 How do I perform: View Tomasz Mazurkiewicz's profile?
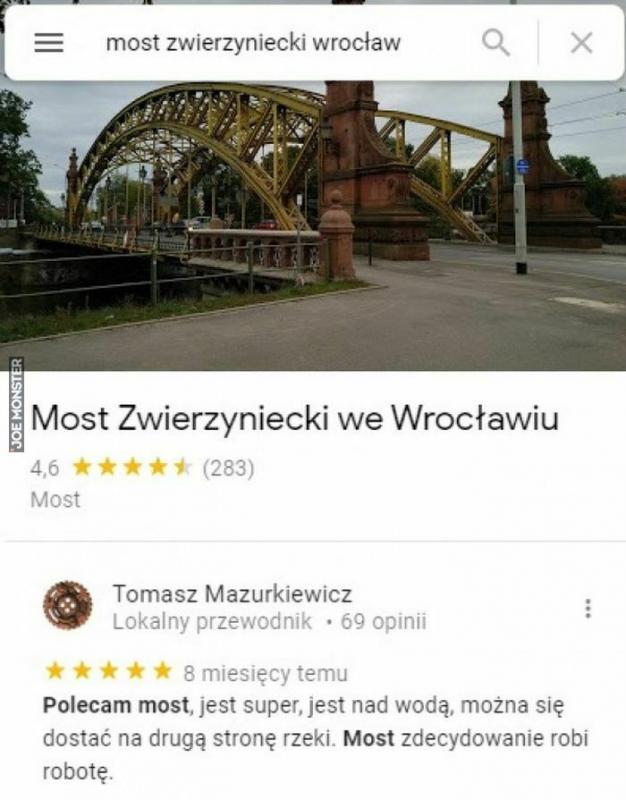point(231,594)
